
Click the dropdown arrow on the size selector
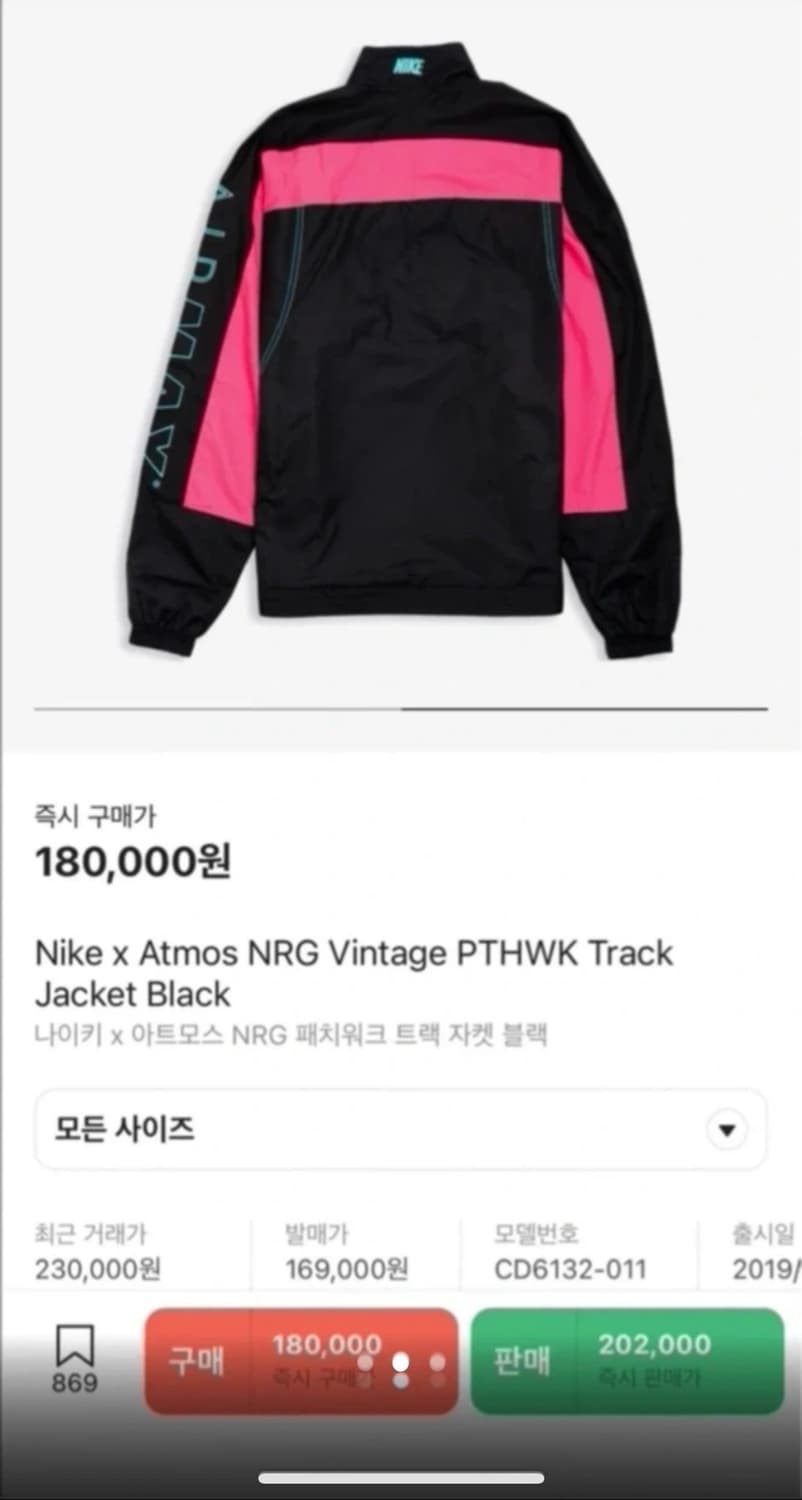coord(727,1129)
